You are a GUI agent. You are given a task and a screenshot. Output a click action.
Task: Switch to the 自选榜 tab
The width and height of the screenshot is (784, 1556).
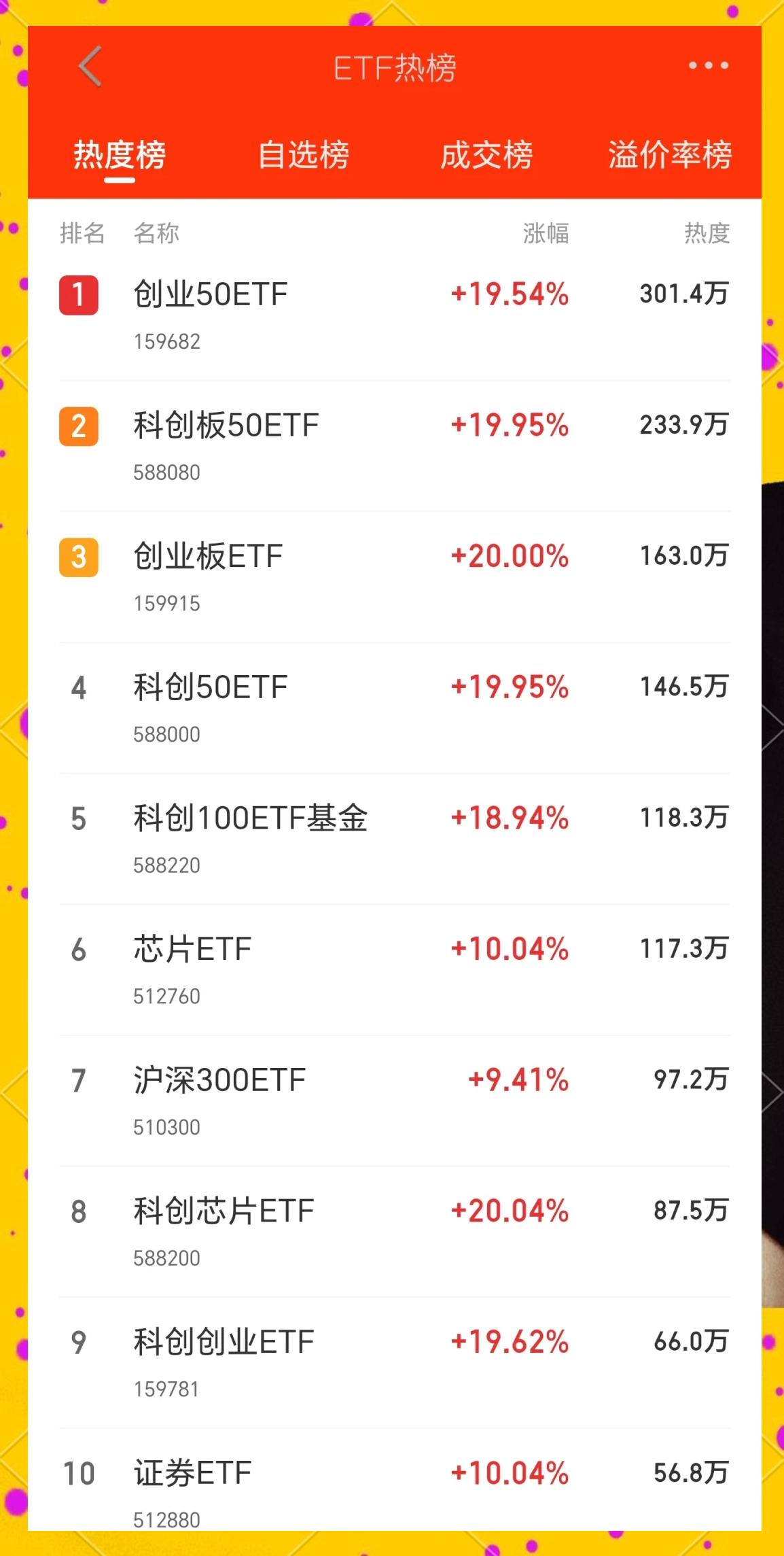click(x=305, y=156)
